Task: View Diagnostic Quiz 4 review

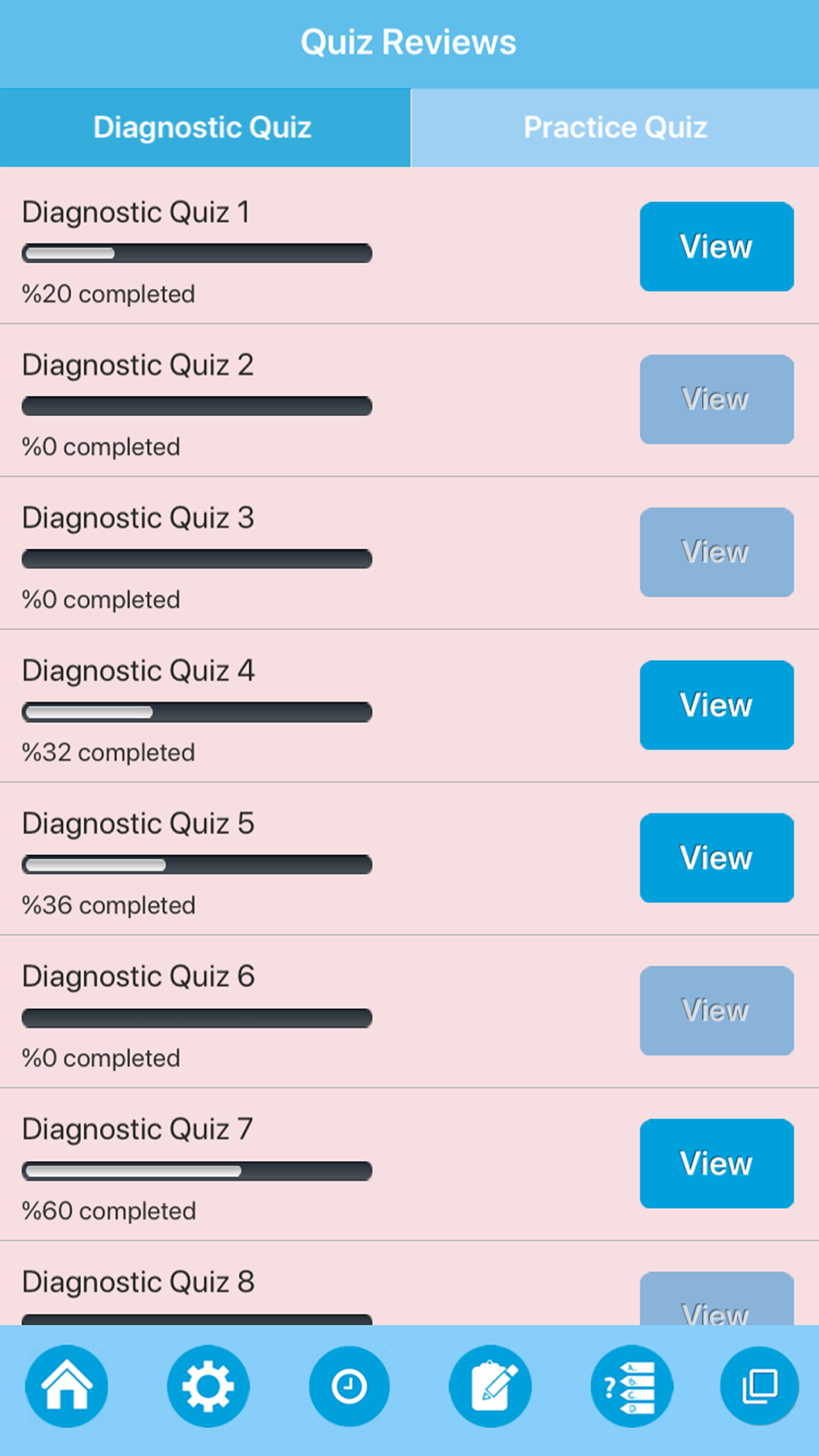Action: point(717,705)
